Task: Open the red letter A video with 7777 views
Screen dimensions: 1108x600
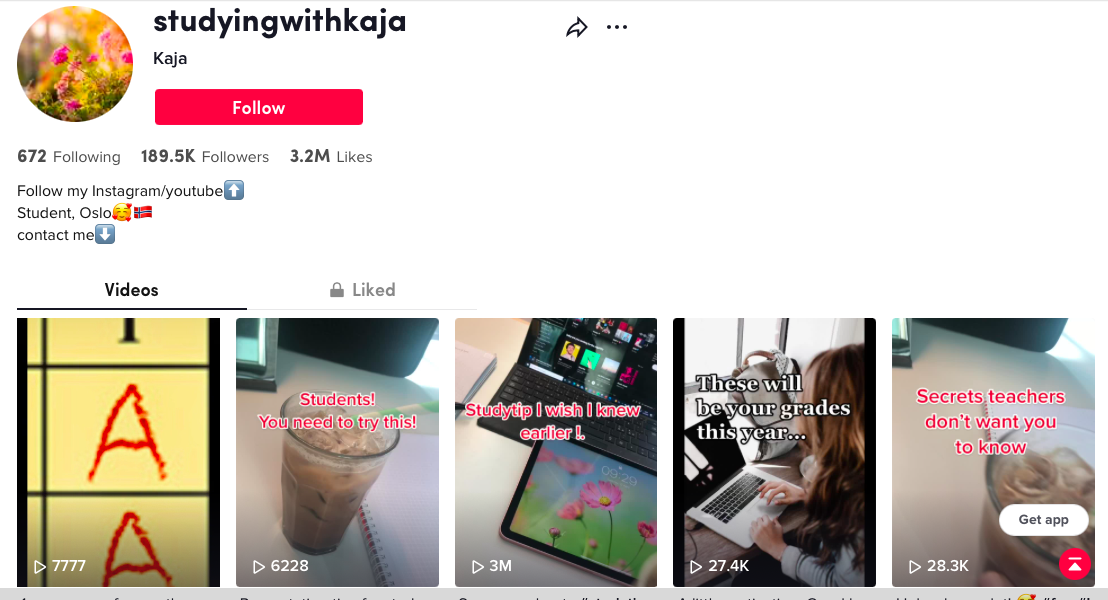Action: 118,450
